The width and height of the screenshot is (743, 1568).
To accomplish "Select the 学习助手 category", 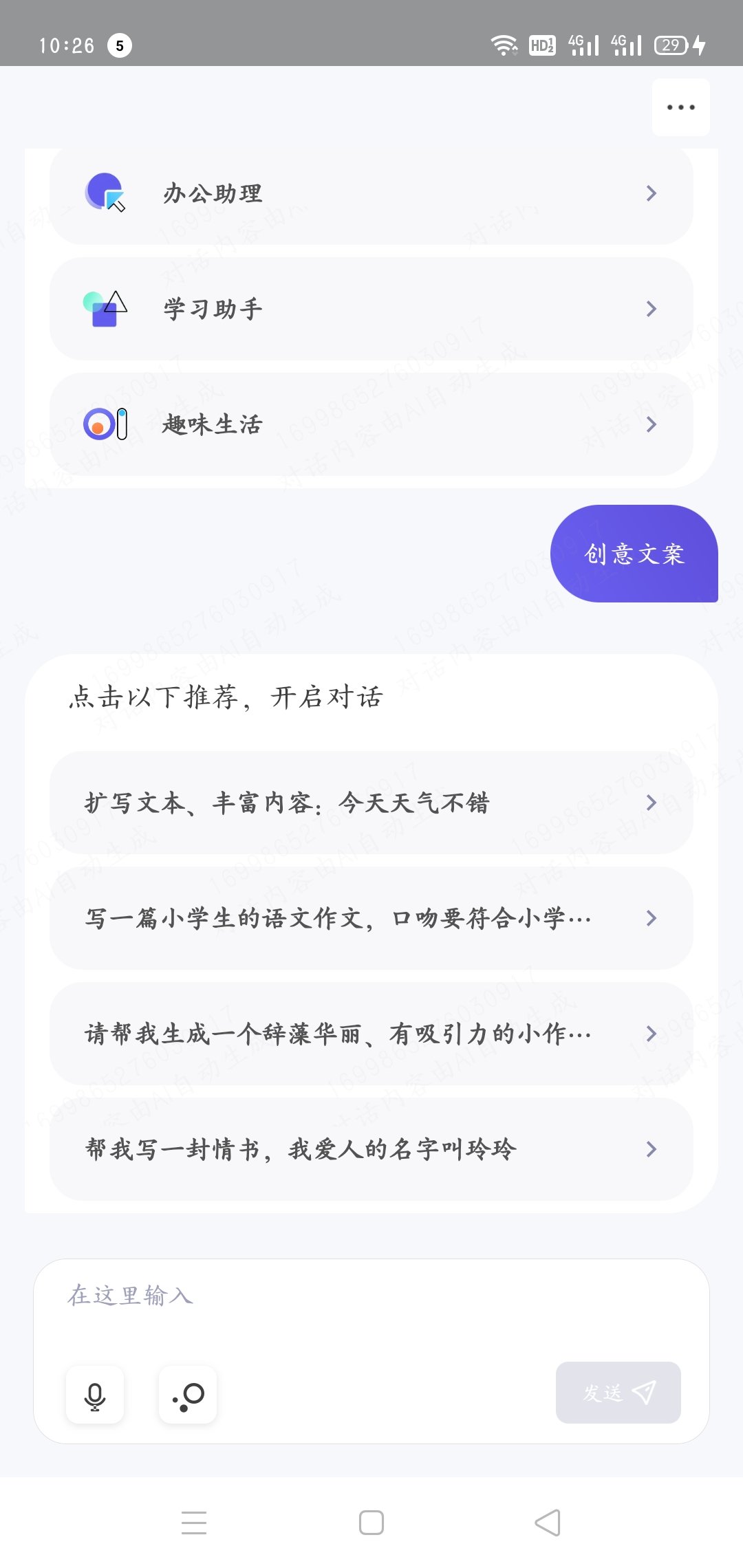I will pos(371,309).
